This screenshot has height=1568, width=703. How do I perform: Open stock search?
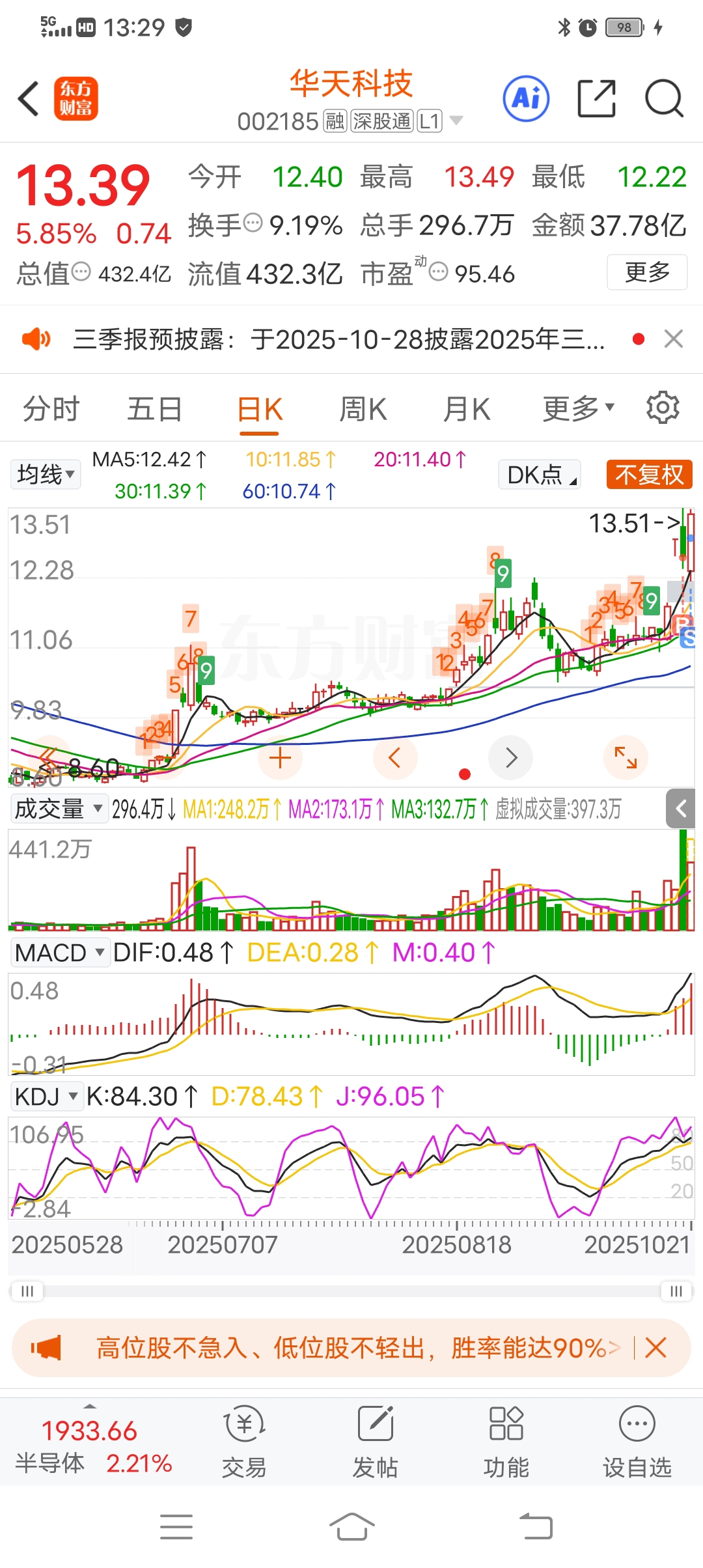[663, 99]
